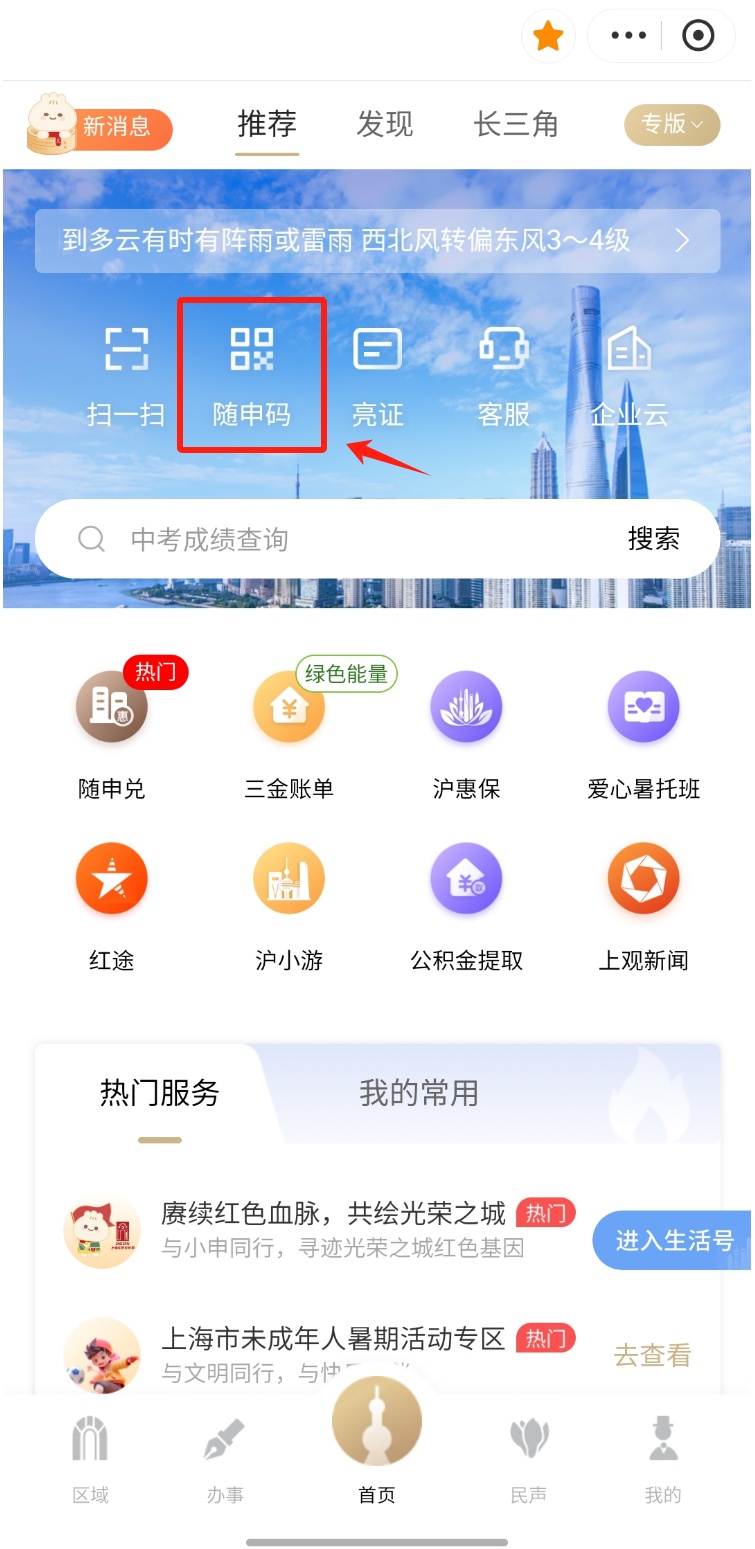Open 新消息 notifications
Viewport: 755px width, 1549px height.
[x=100, y=127]
